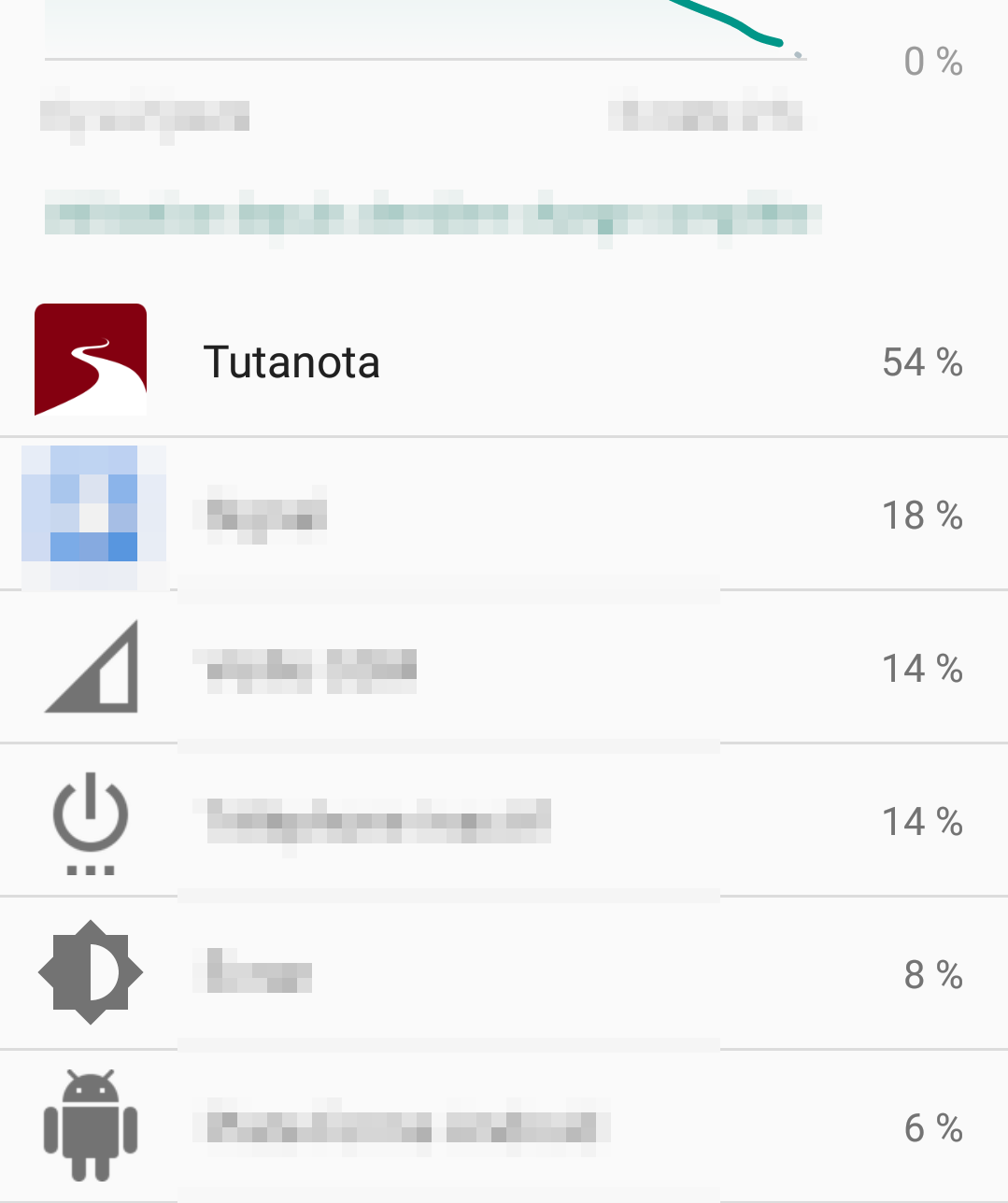
Task: Tap the blurred label above the graph baseline
Action: (x=145, y=114)
